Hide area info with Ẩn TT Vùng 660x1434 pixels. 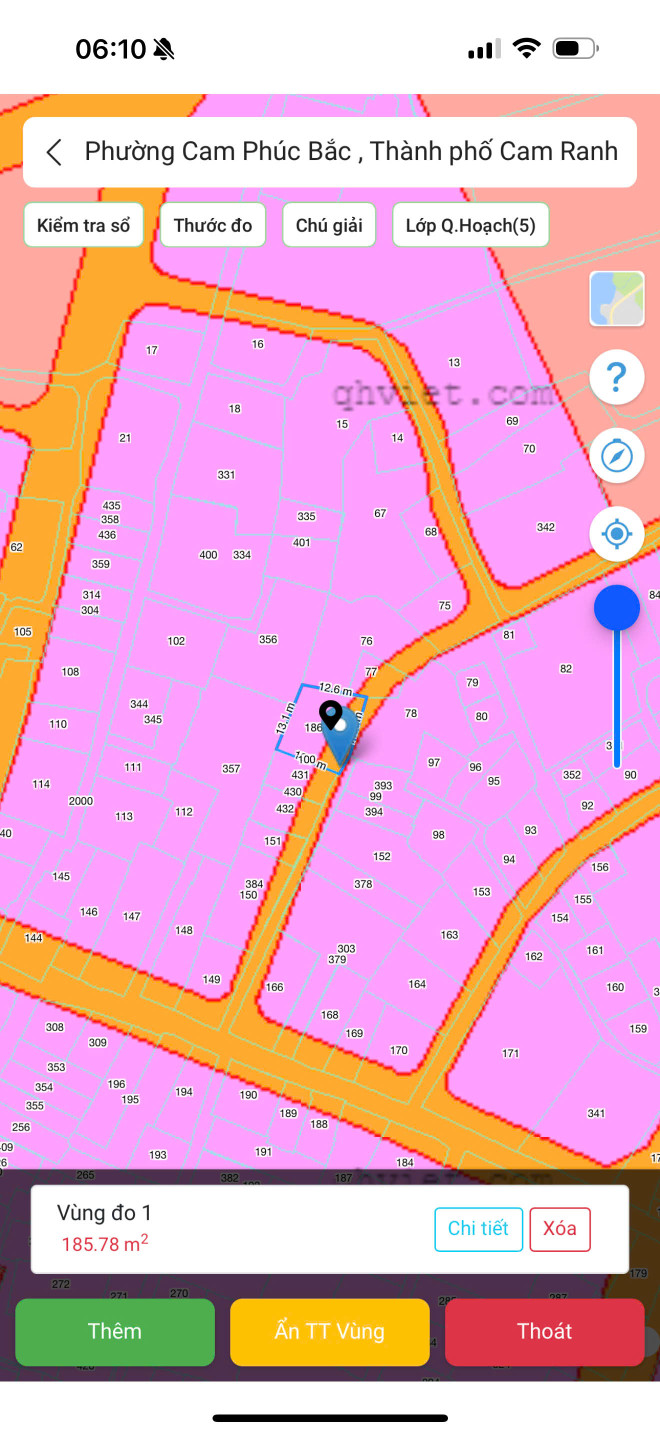330,1331
